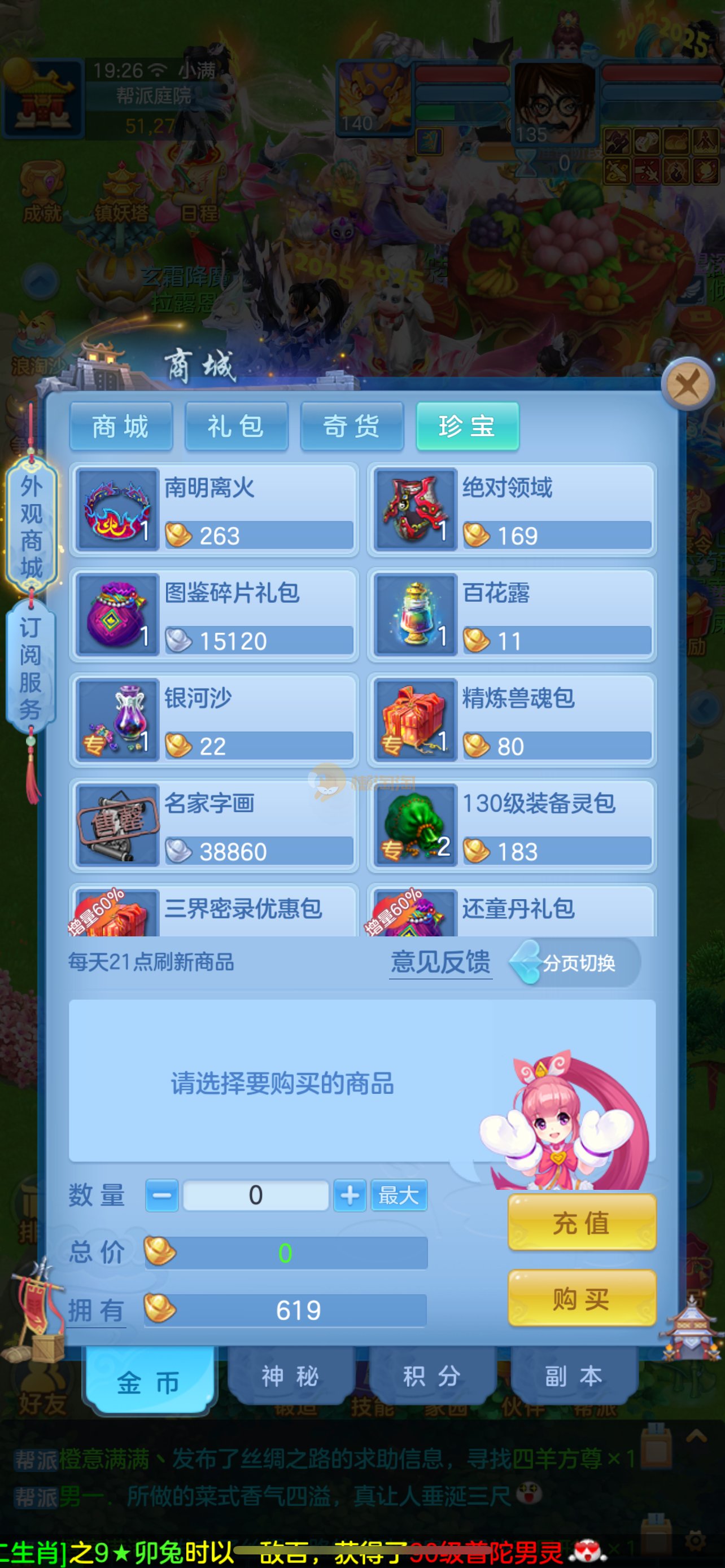Close the 商城 shop window
725x1568 pixels.
coord(687,384)
